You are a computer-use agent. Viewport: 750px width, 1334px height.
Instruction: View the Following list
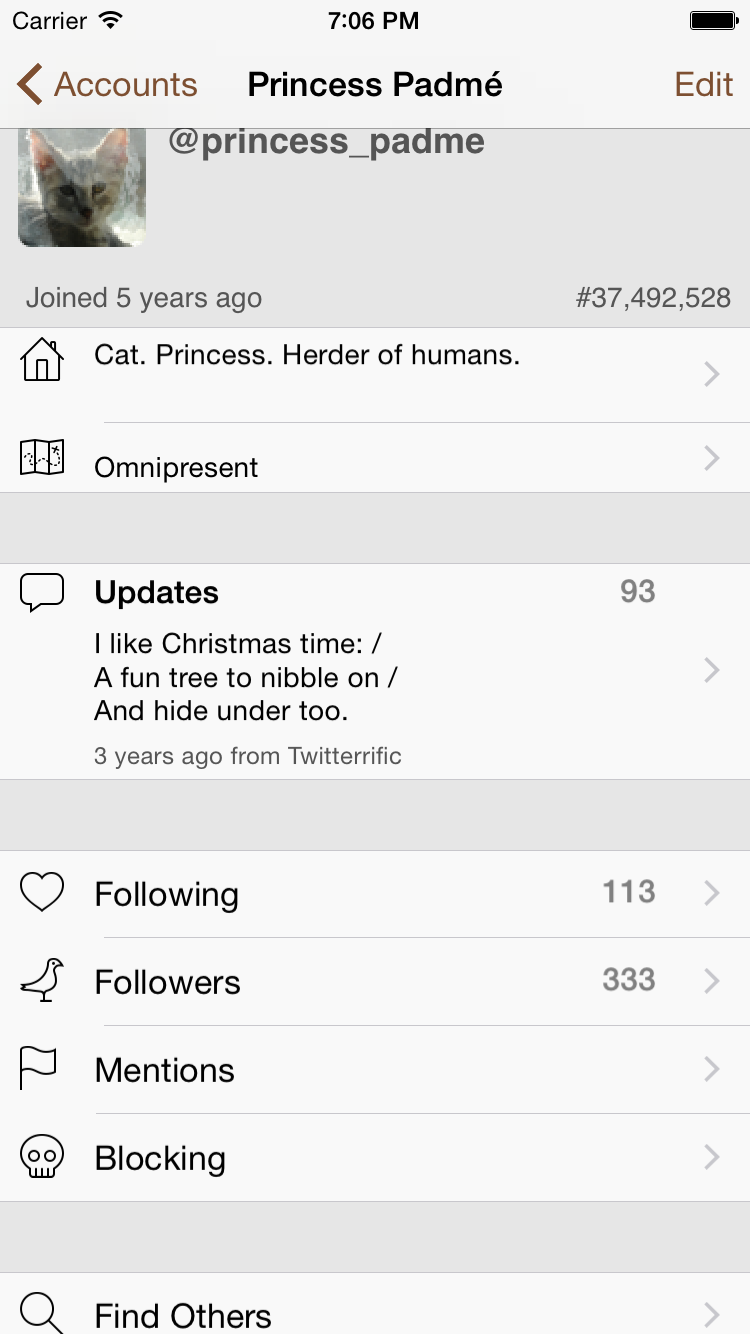(x=375, y=894)
